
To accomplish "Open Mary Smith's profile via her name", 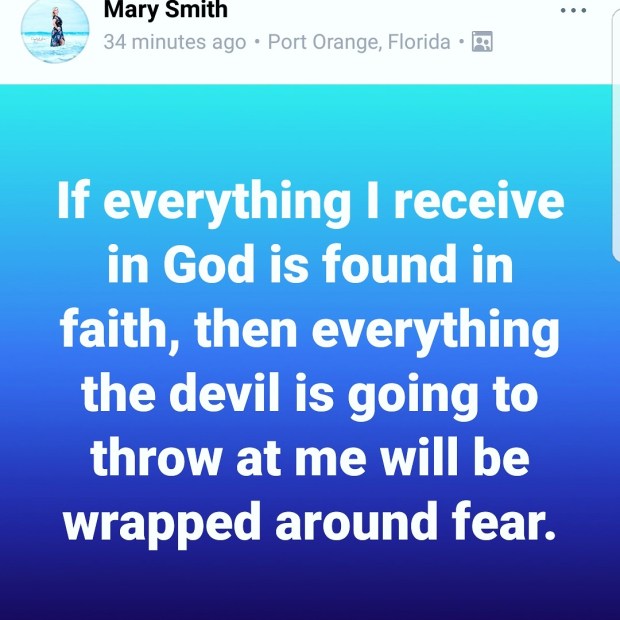I will pos(165,12).
